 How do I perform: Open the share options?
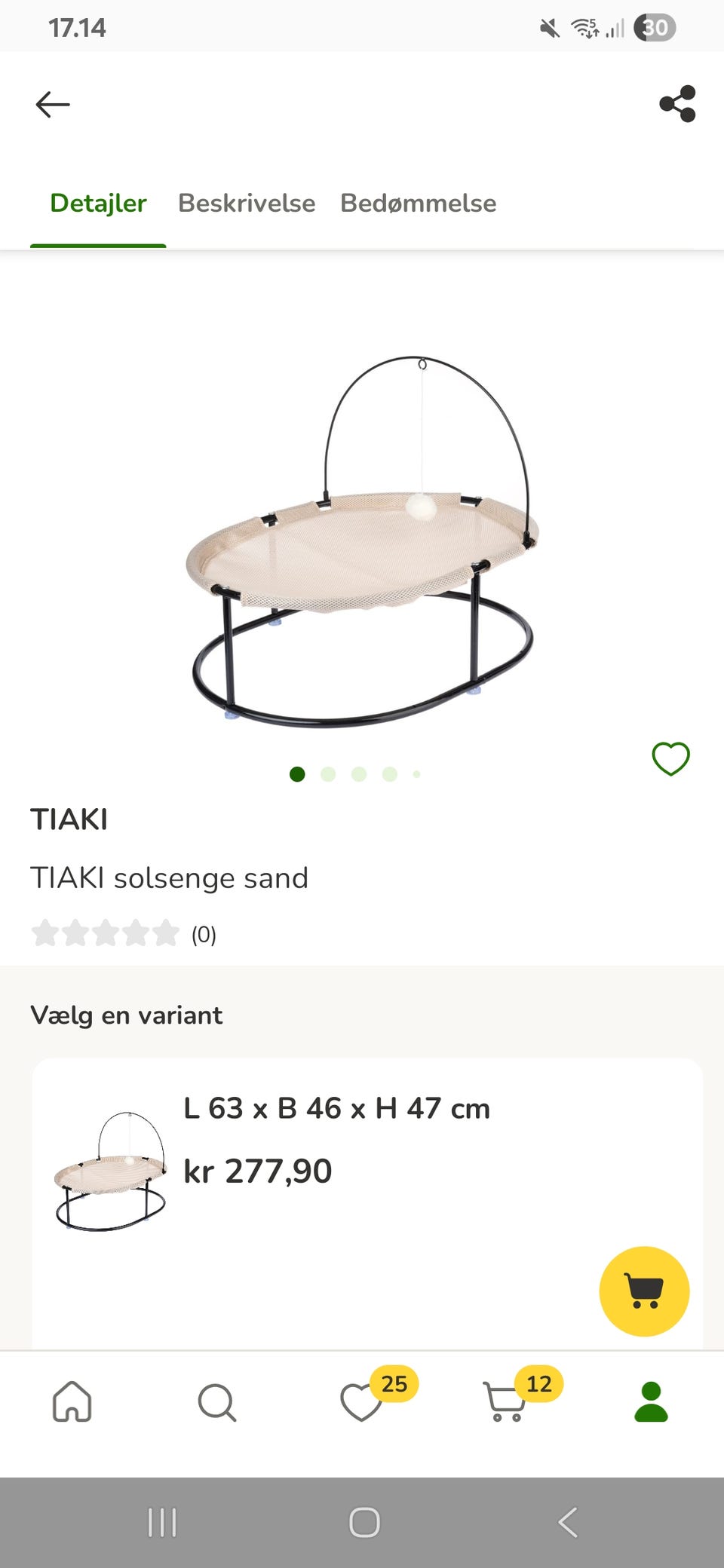677,104
